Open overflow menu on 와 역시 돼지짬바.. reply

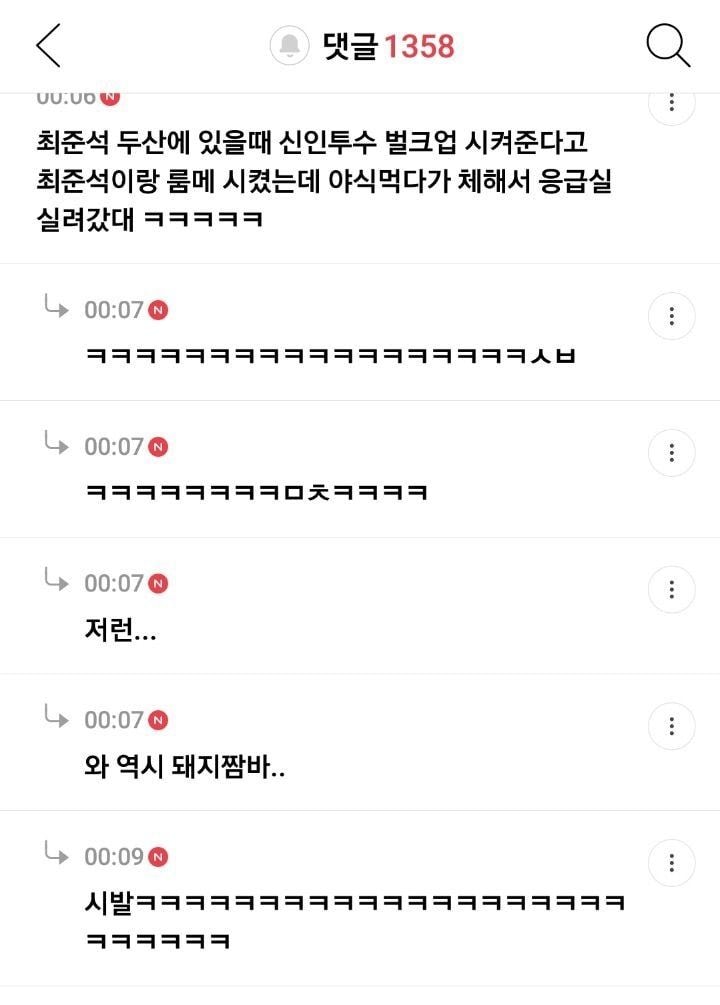point(672,726)
